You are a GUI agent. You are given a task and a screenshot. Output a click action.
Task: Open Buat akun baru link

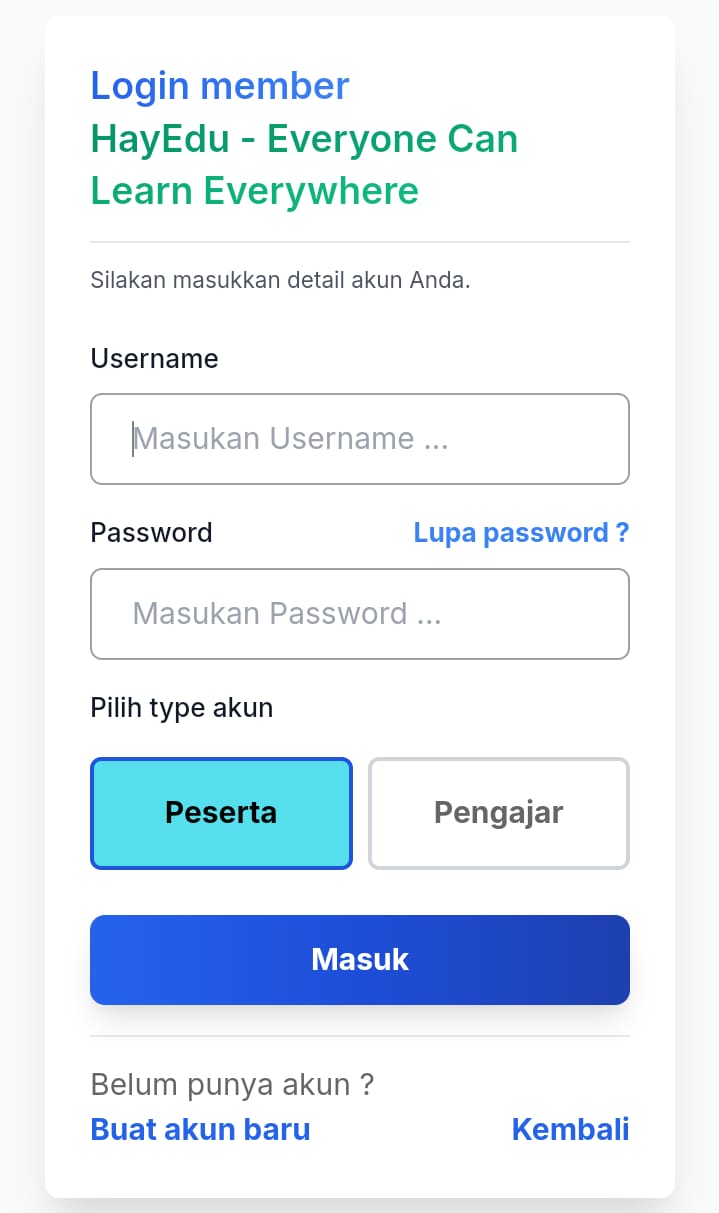click(200, 1129)
